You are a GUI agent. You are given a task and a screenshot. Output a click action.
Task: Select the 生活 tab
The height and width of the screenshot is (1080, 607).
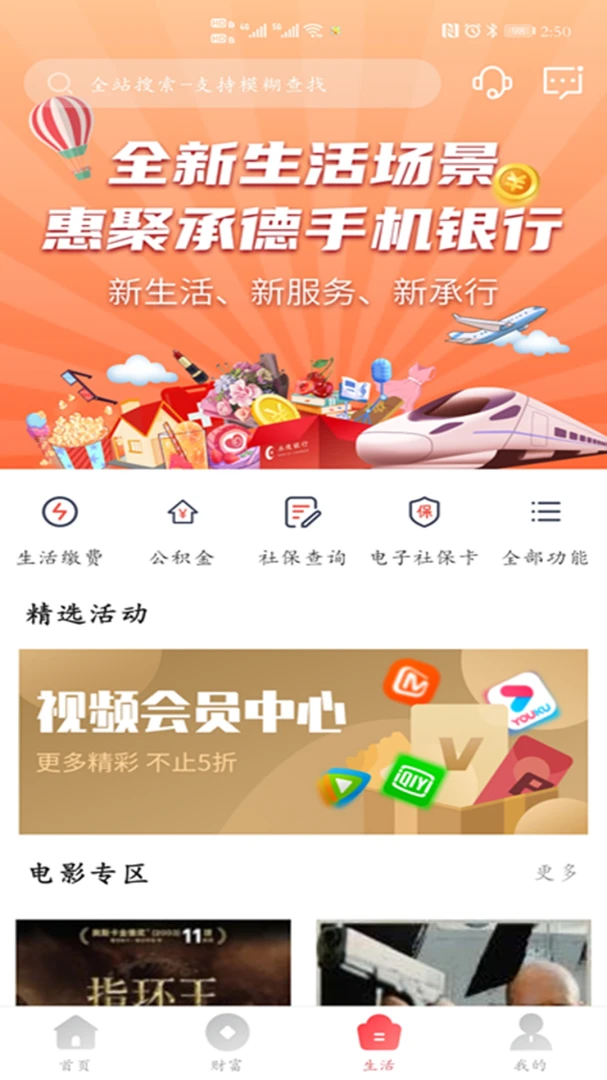point(379,1042)
